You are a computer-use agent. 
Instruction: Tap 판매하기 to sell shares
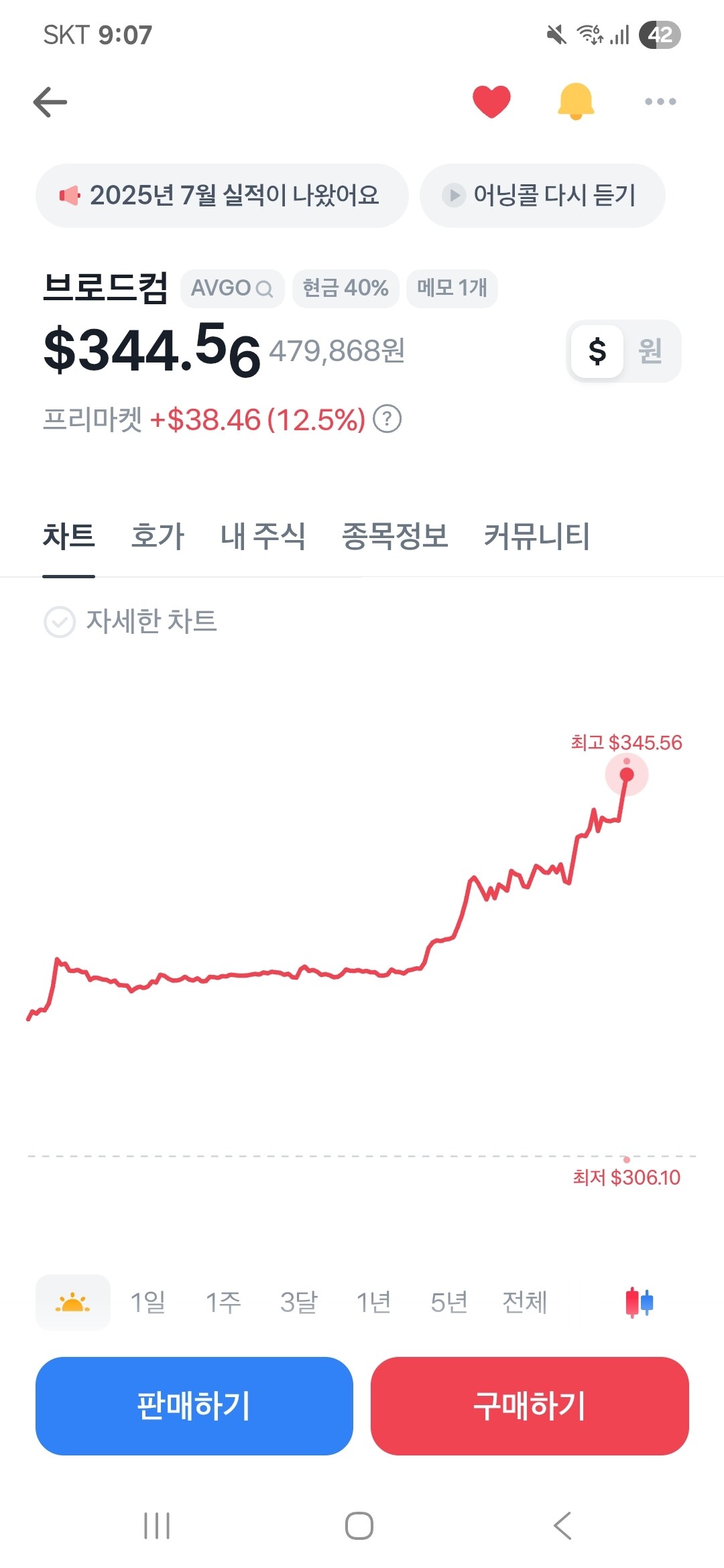click(194, 1406)
